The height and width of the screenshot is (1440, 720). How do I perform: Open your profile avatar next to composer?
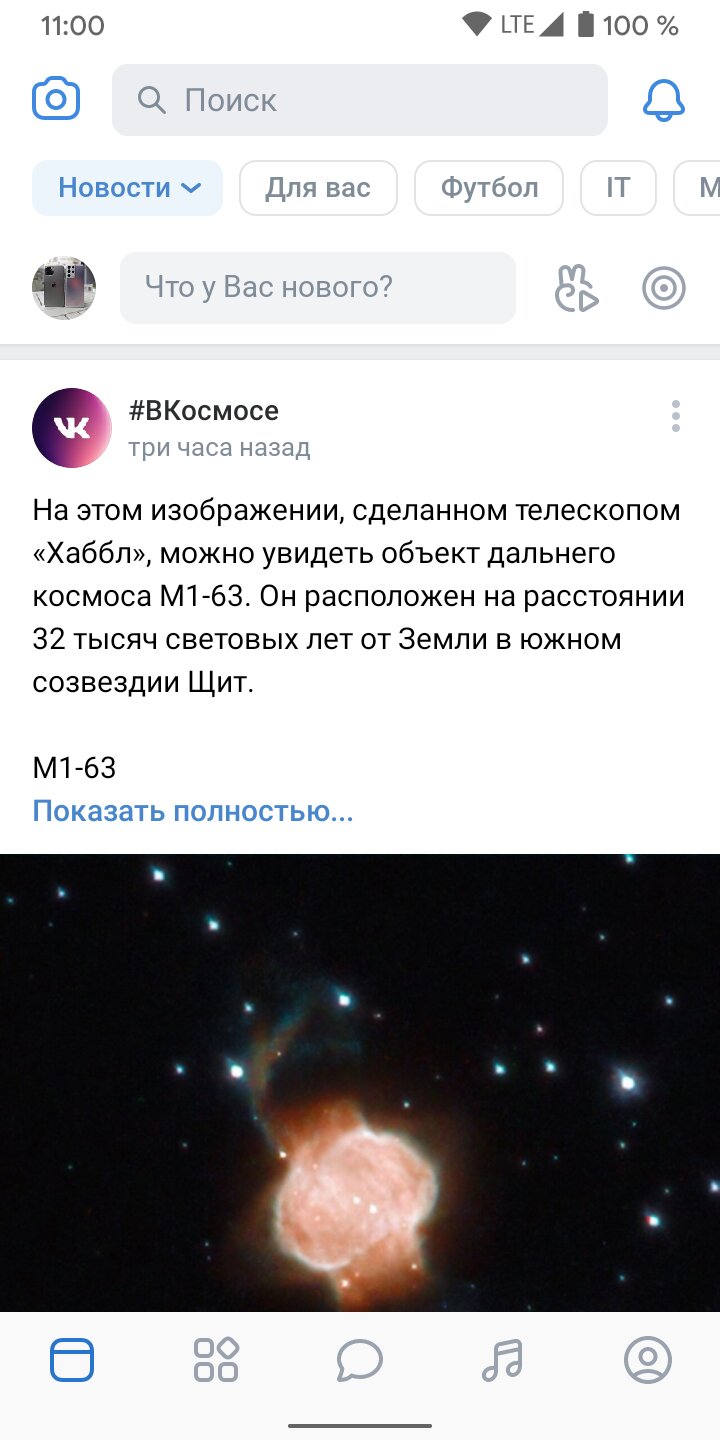pyautogui.click(x=64, y=288)
